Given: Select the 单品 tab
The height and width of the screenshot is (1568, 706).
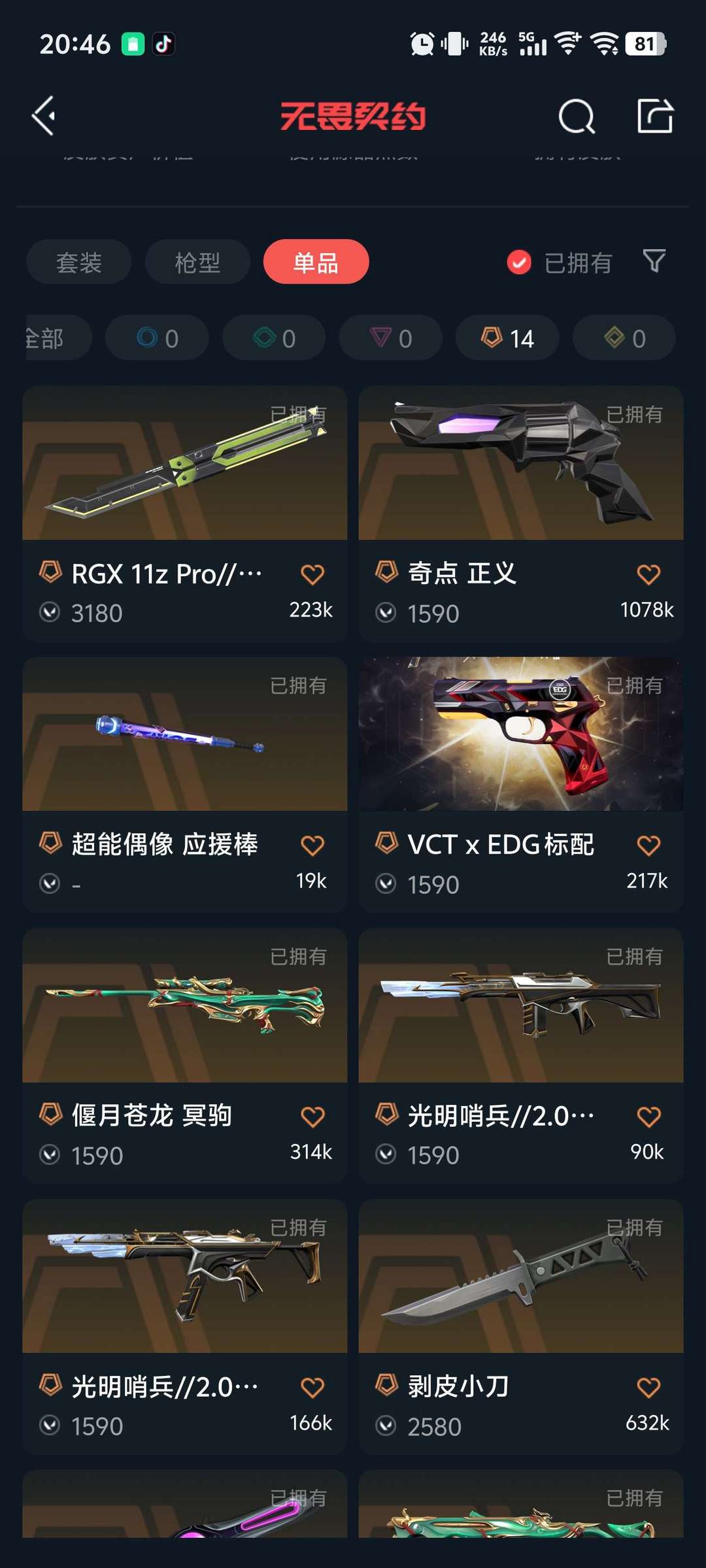Looking at the screenshot, I should (316, 262).
